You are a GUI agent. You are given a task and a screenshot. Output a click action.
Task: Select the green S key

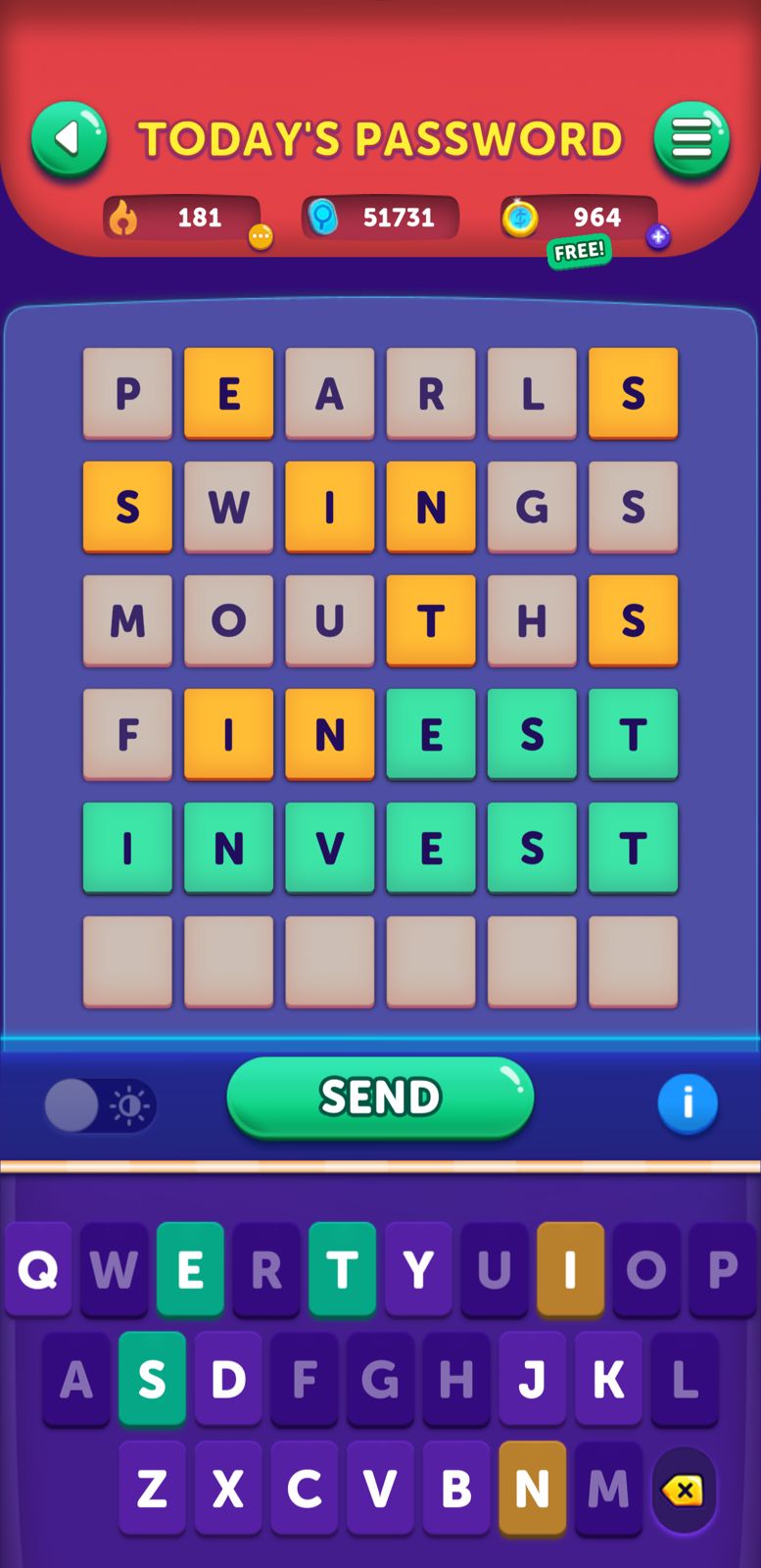152,1380
